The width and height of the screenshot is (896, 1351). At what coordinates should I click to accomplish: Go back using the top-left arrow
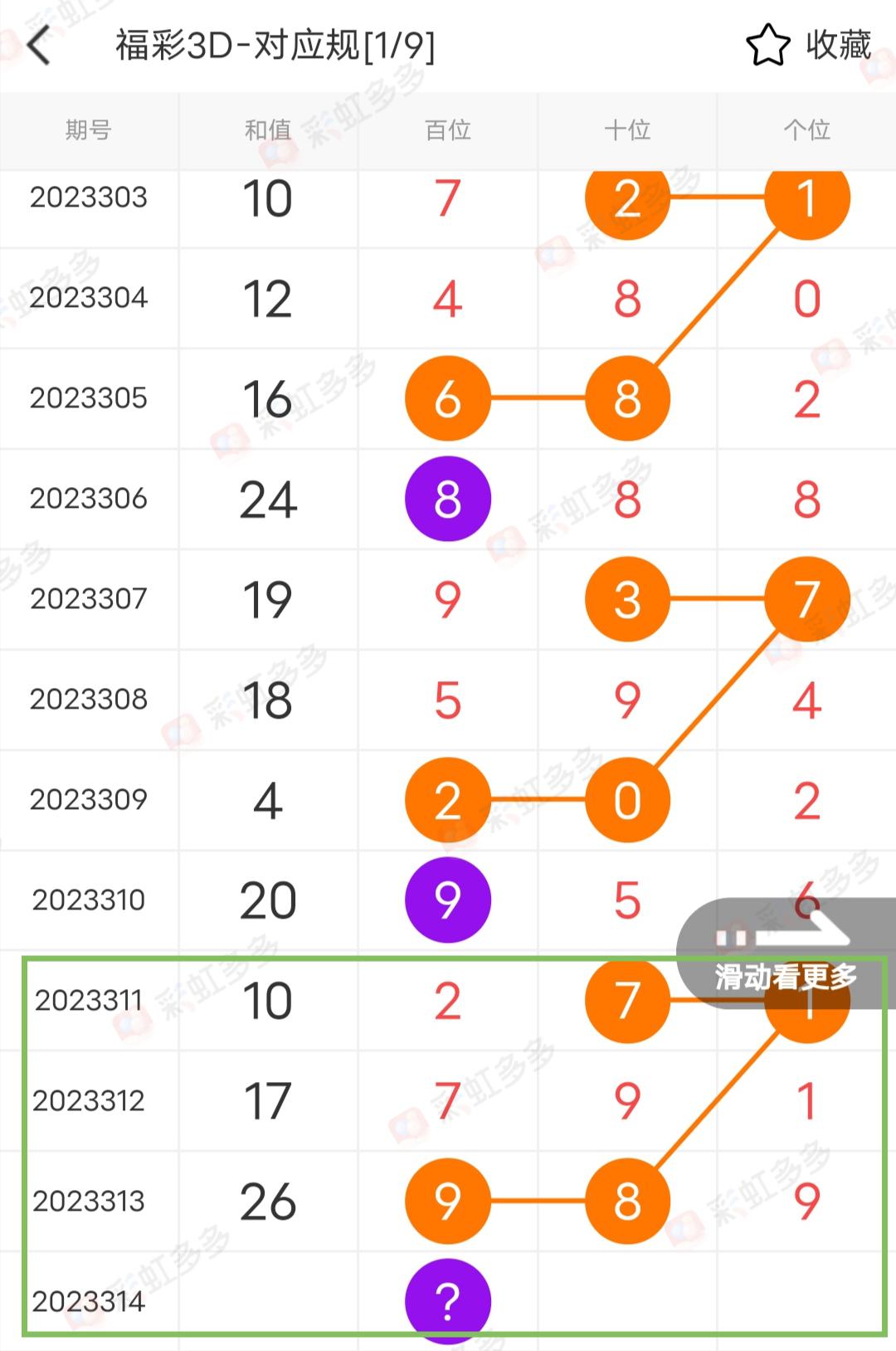(39, 46)
